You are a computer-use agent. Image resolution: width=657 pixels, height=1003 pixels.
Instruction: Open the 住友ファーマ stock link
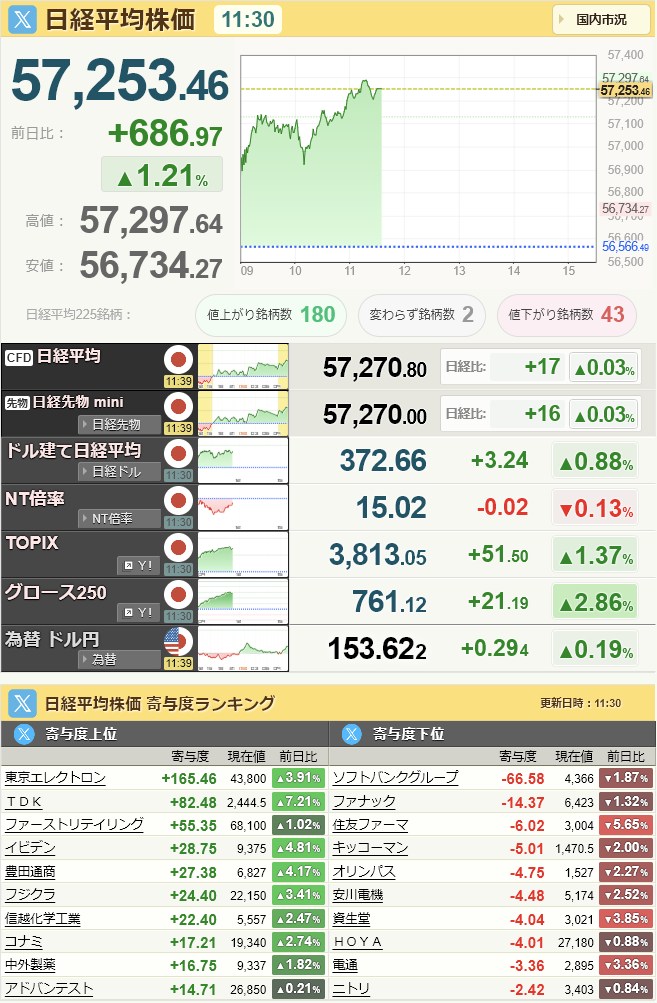pos(370,825)
